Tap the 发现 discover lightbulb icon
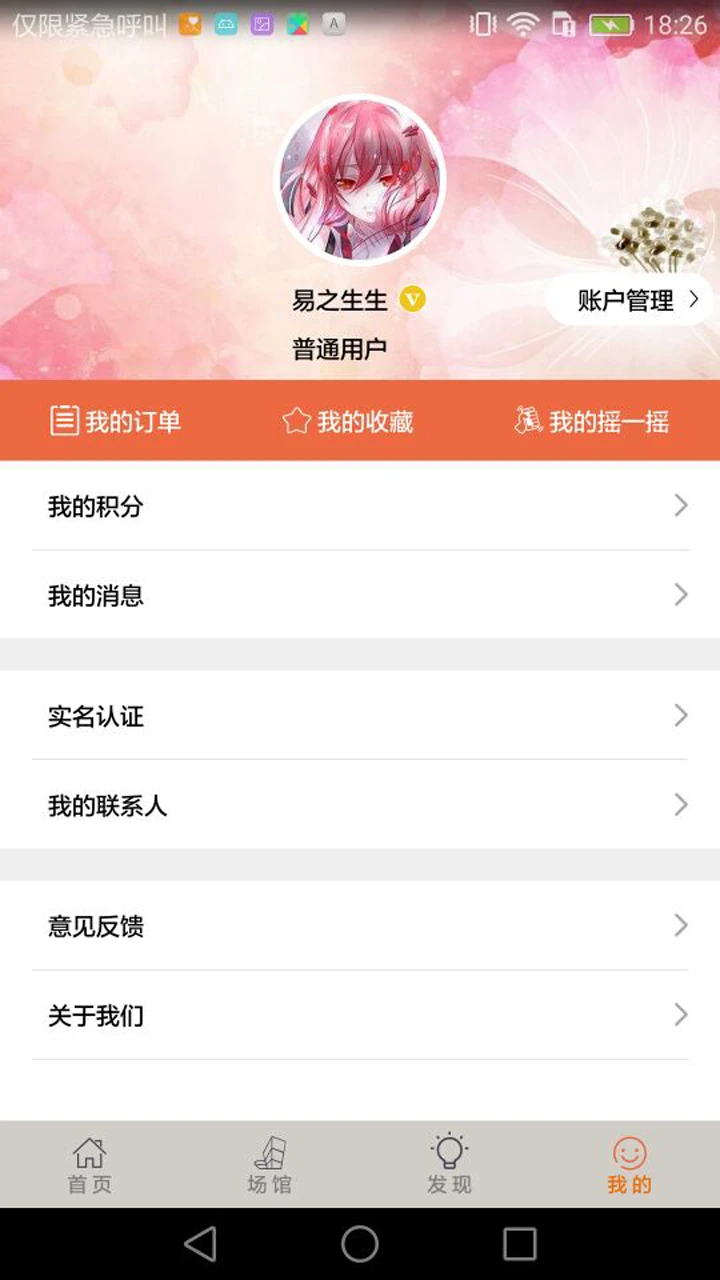Viewport: 720px width, 1280px height. click(448, 1150)
